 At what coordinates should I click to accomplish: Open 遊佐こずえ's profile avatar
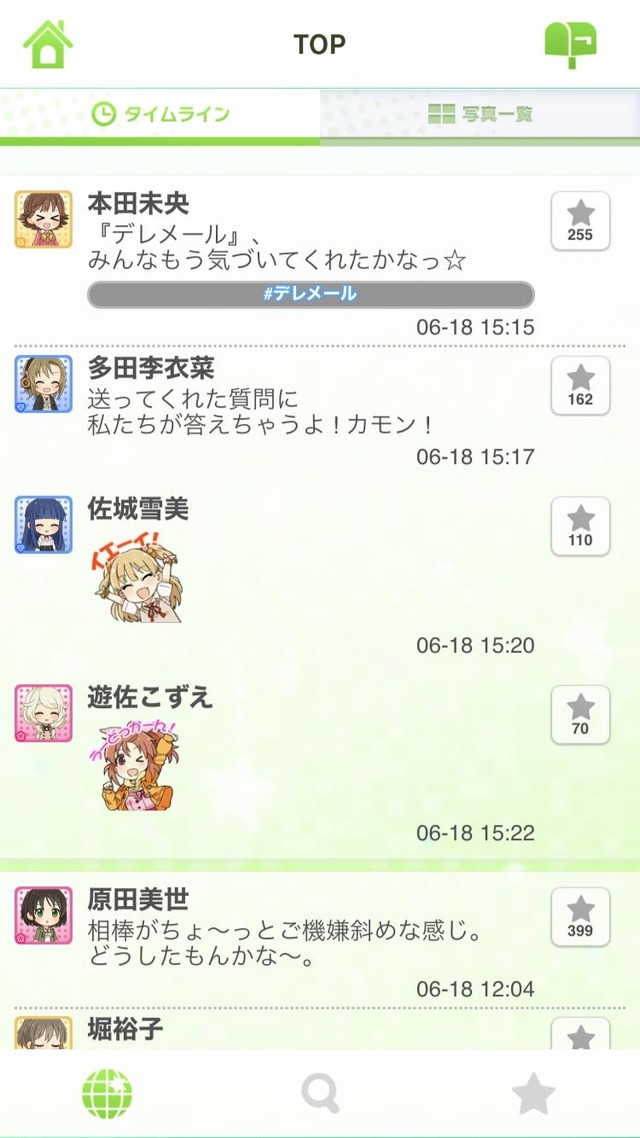(44, 713)
